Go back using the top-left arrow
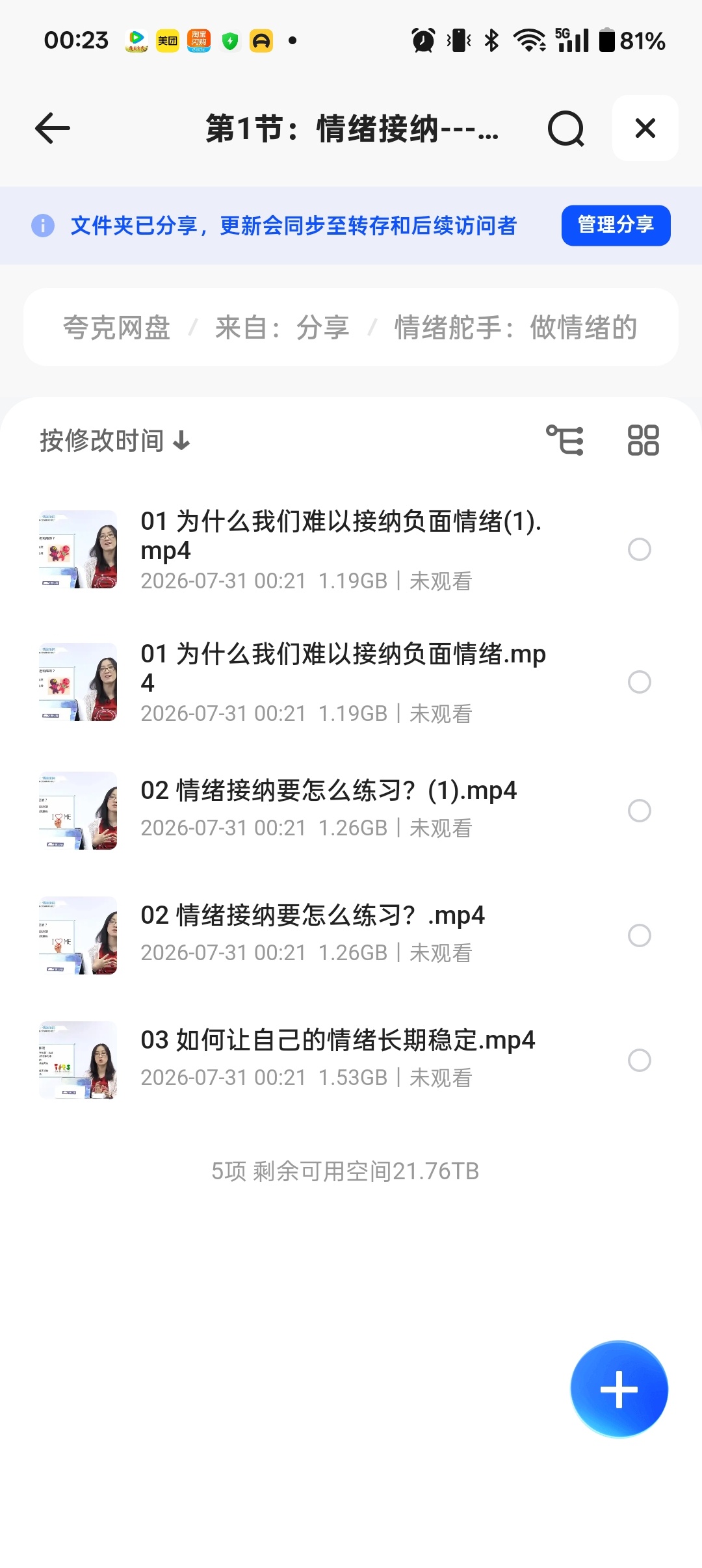 [x=53, y=128]
